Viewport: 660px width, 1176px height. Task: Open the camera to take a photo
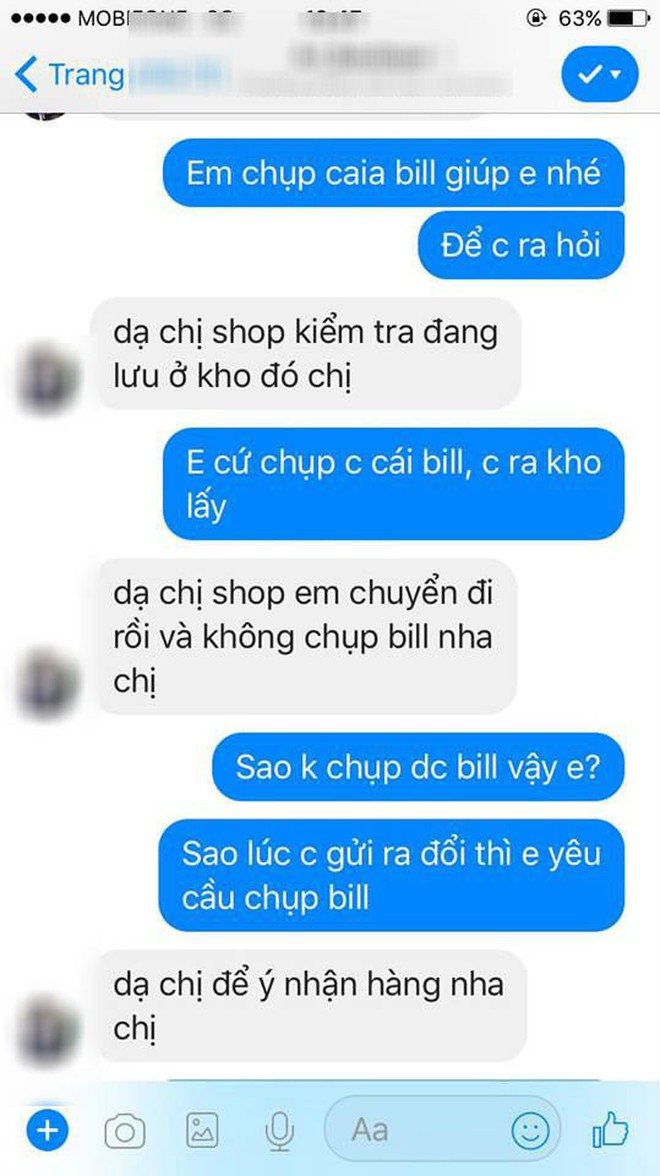coord(125,1132)
